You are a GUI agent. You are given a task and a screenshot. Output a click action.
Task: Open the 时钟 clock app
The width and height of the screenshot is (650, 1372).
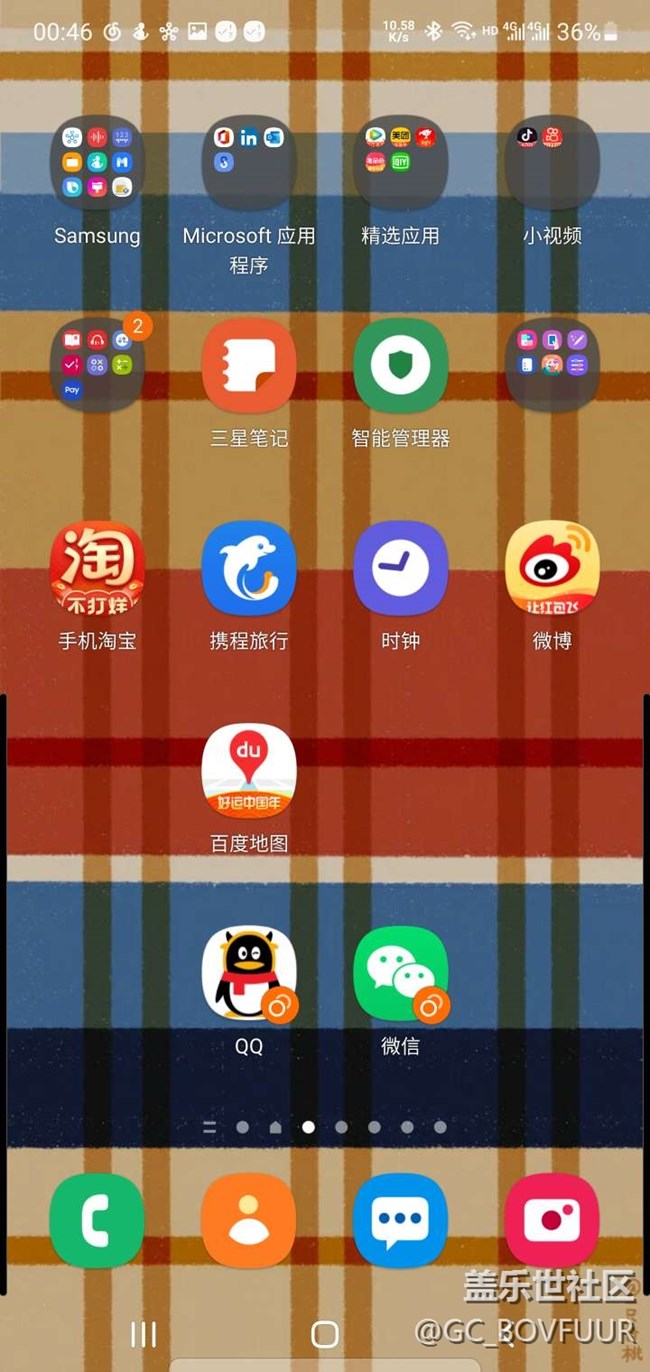pos(400,568)
